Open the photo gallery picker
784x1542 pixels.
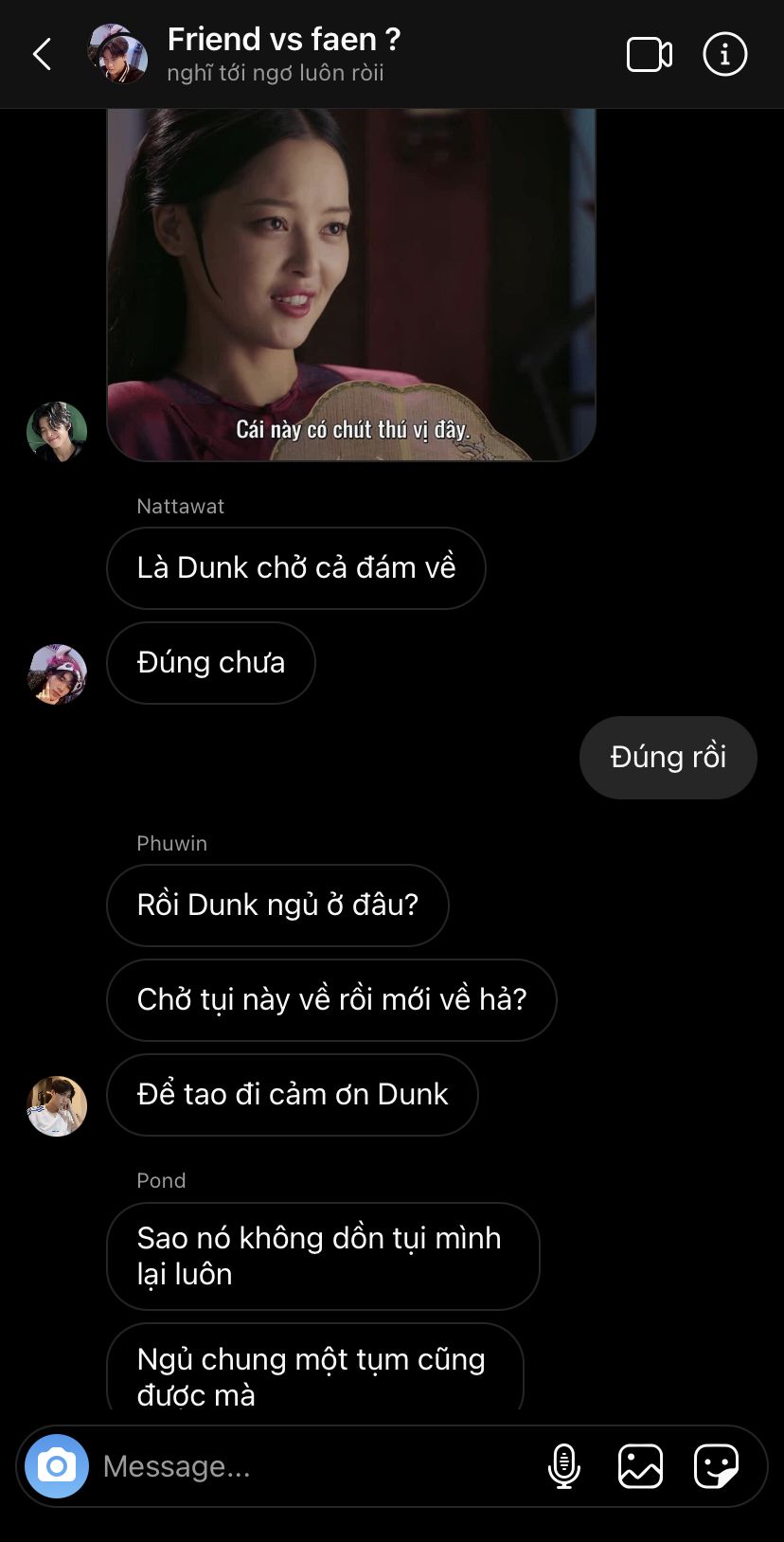click(641, 1466)
